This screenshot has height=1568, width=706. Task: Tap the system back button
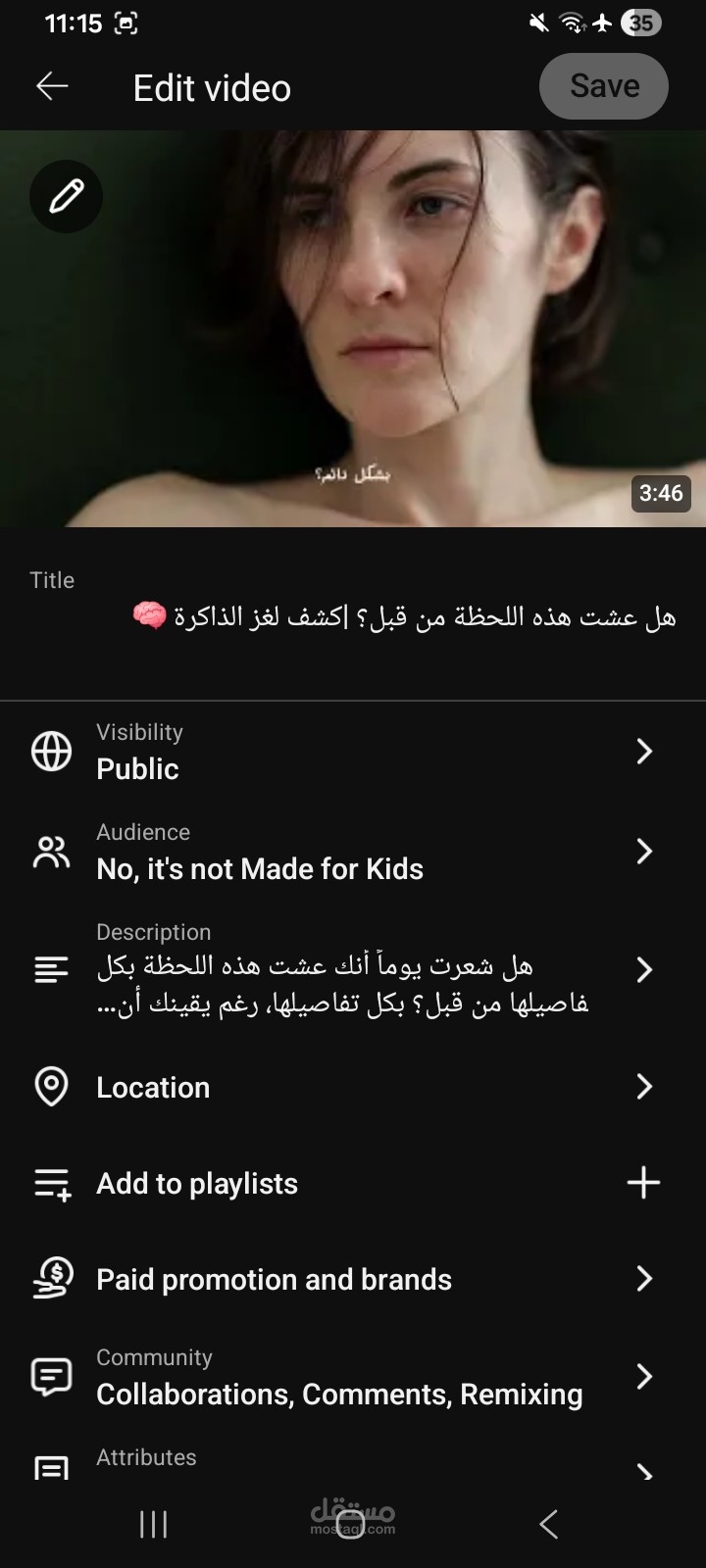549,1524
